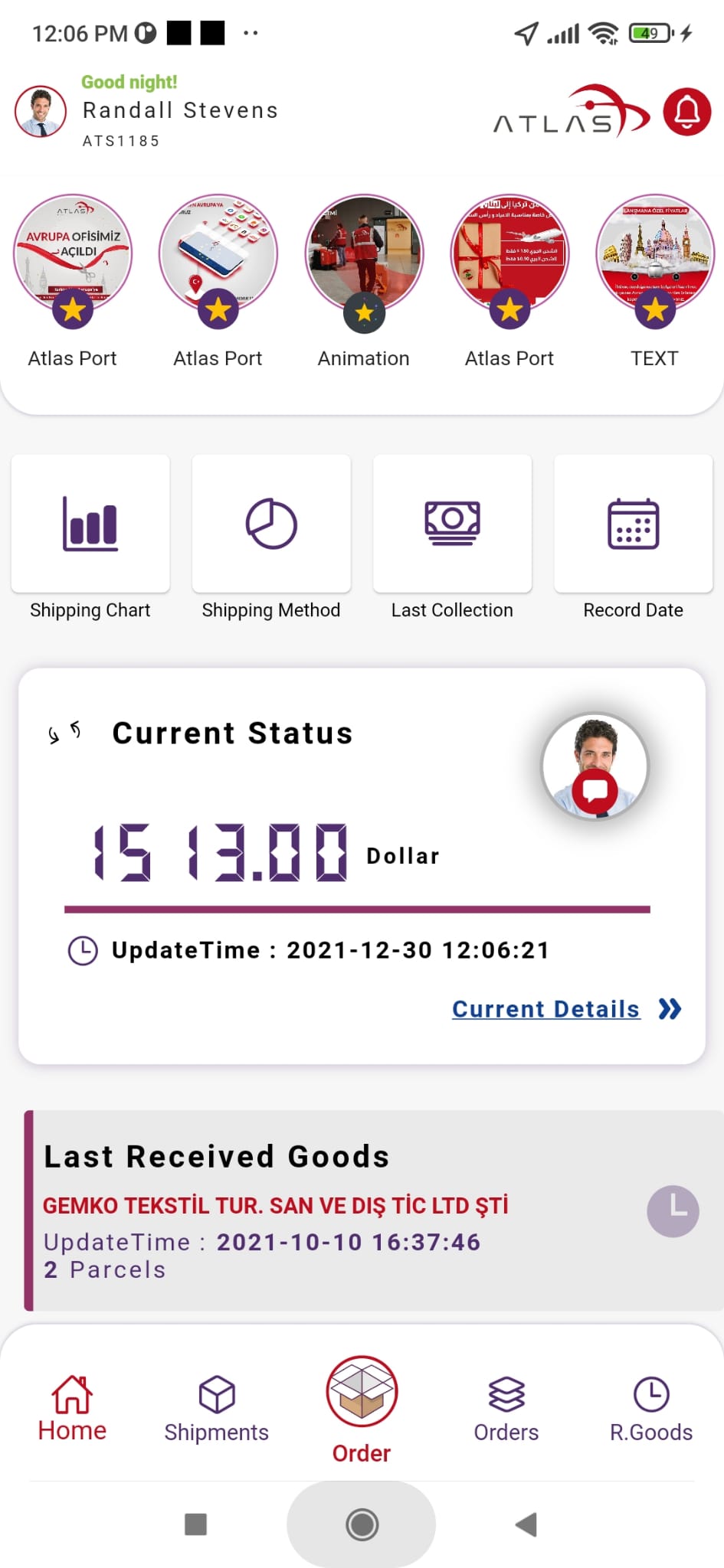The height and width of the screenshot is (1568, 724).
Task: Open Record Date
Action: click(x=633, y=524)
